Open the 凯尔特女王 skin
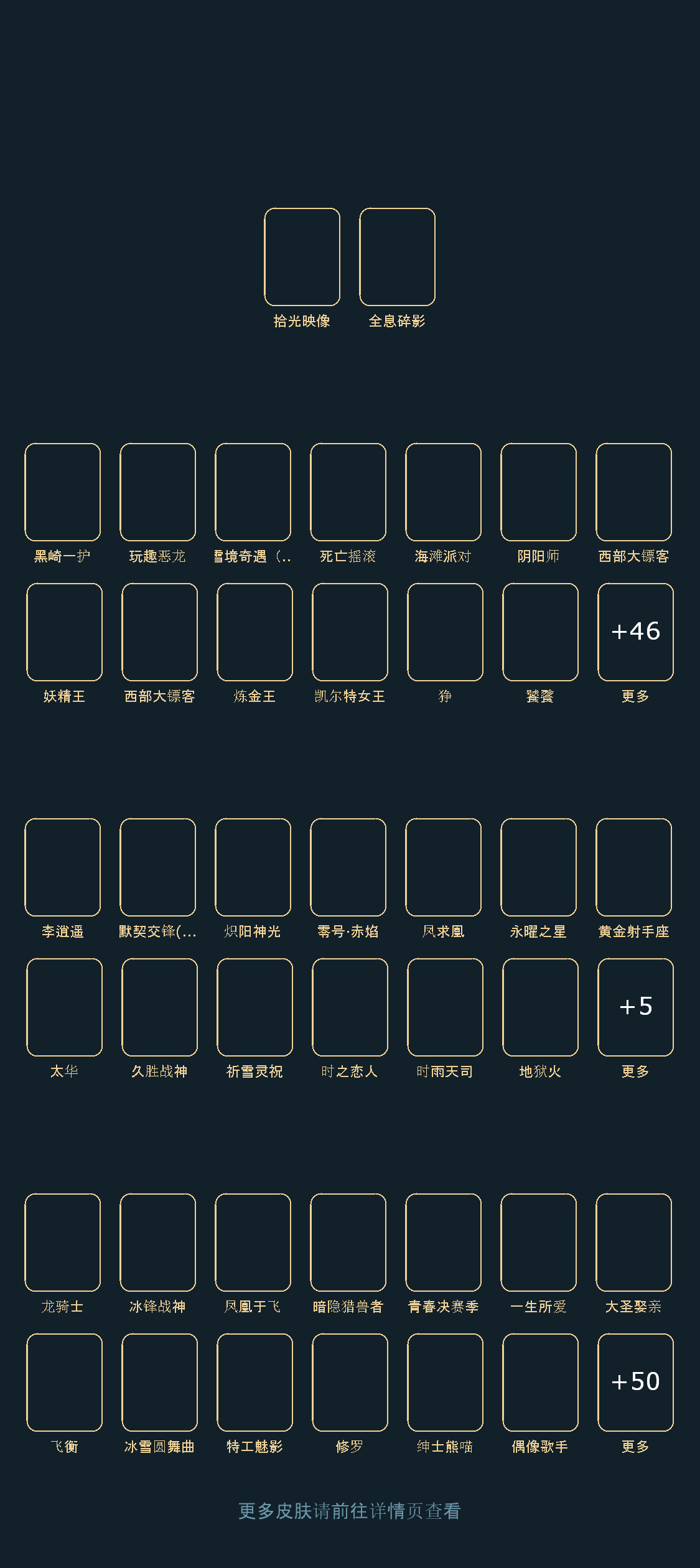Screen dimensions: 700x1568 350,632
